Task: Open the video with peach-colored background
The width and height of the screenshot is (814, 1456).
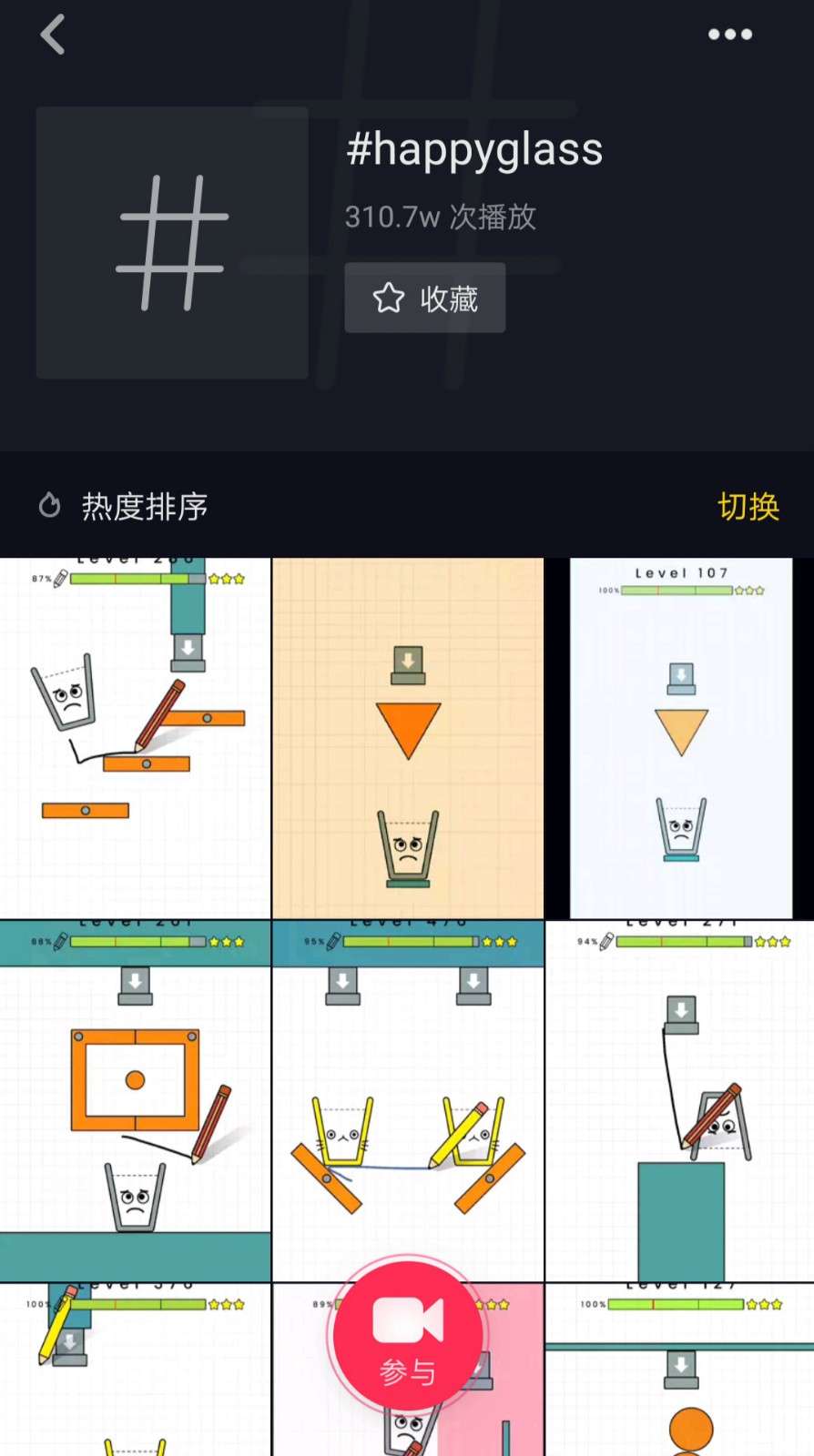Action: [408, 738]
